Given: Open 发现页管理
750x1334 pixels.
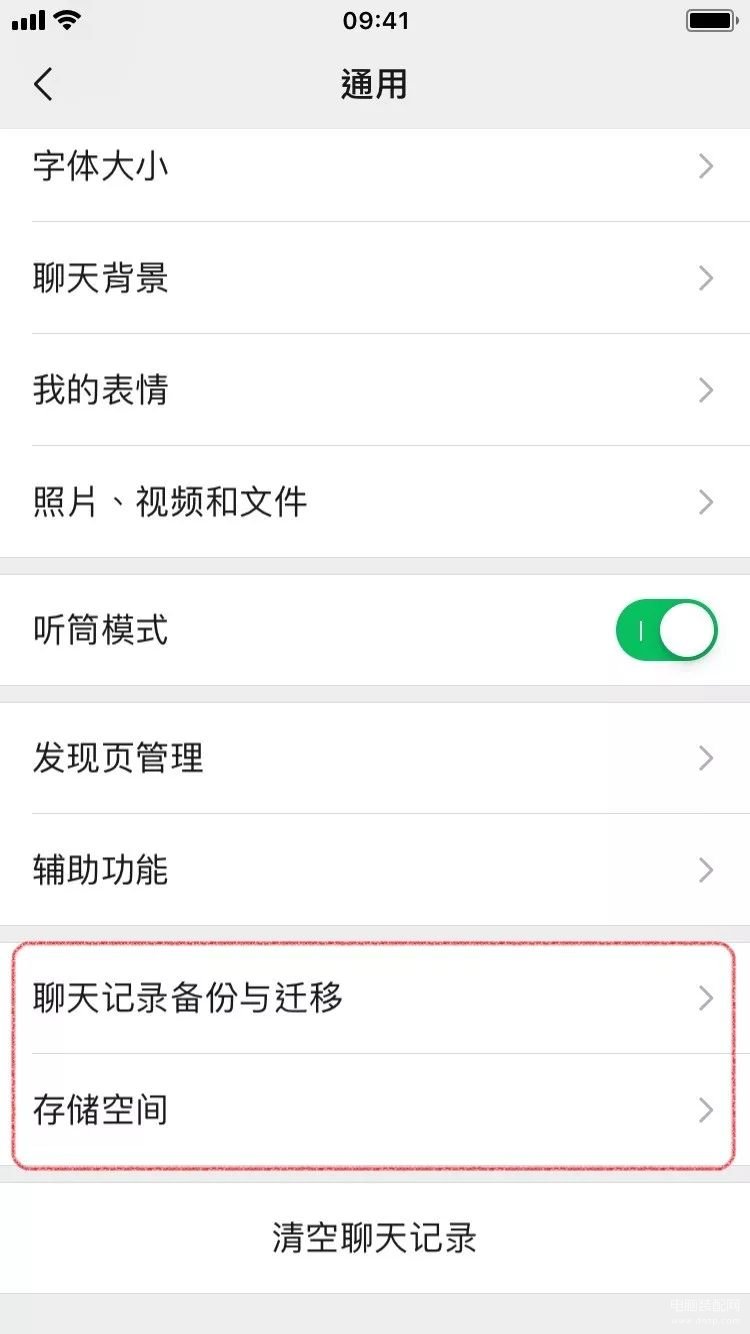Looking at the screenshot, I should pyautogui.click(x=375, y=758).
